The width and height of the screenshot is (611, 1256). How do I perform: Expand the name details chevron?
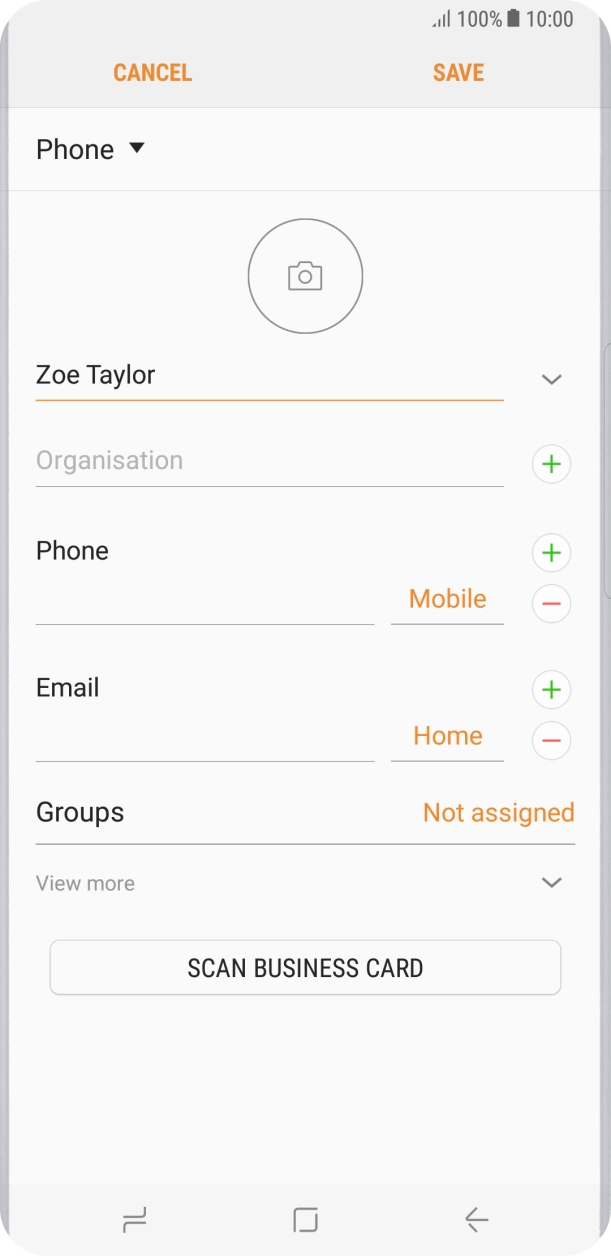click(552, 379)
